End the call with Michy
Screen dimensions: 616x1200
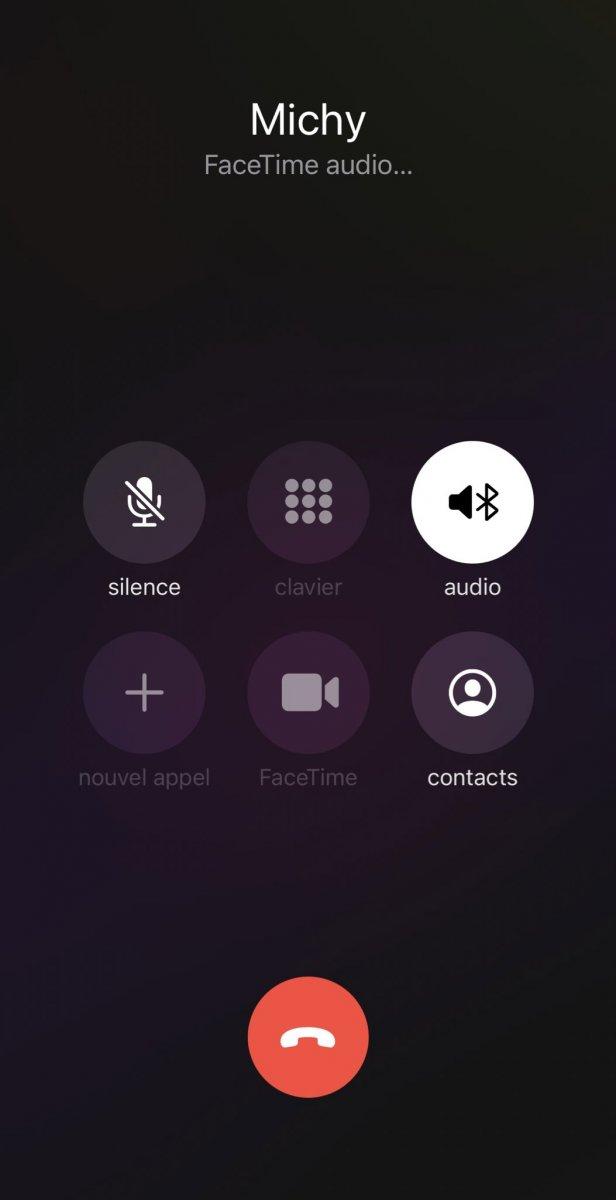[308, 1038]
